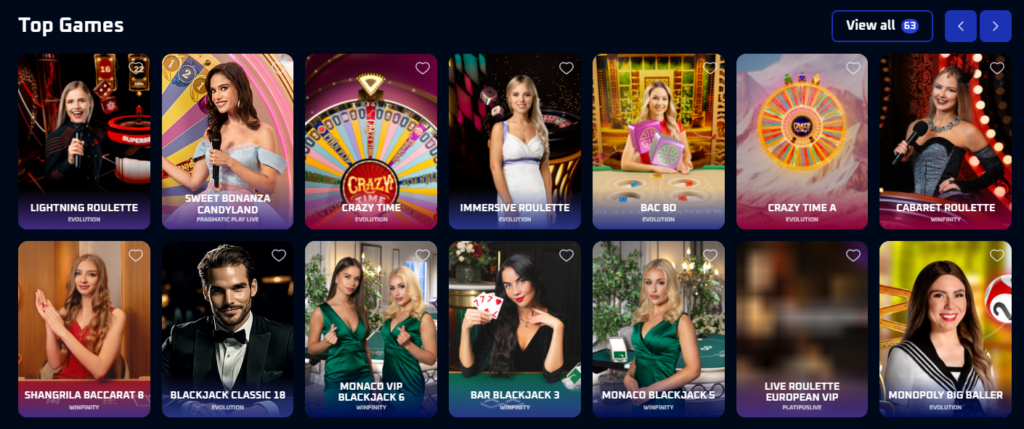This screenshot has height=429, width=1024.
Task: Favorite the Crazy Time game
Action: [x=422, y=69]
